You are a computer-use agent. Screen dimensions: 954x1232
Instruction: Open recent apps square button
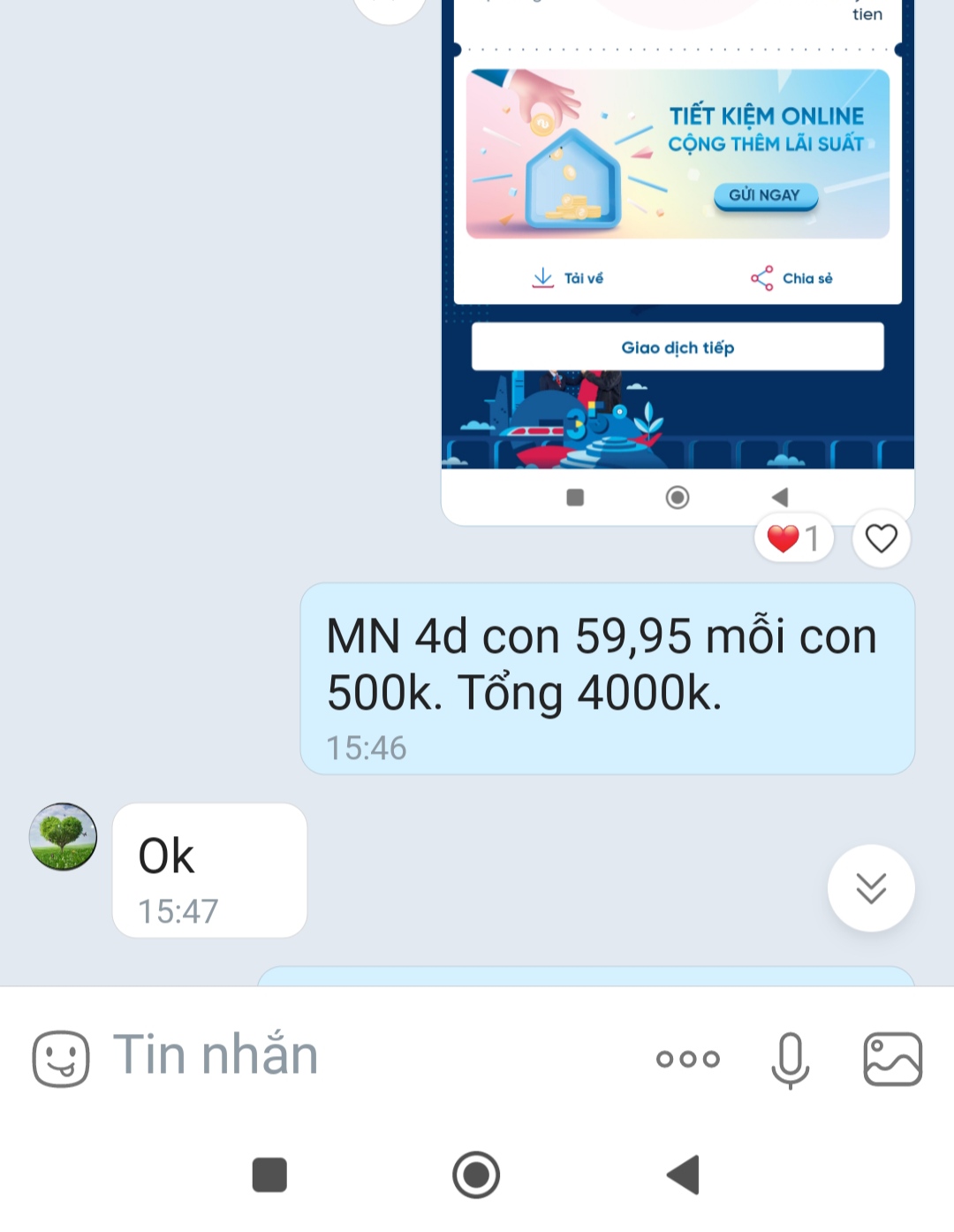pyautogui.click(x=269, y=1175)
